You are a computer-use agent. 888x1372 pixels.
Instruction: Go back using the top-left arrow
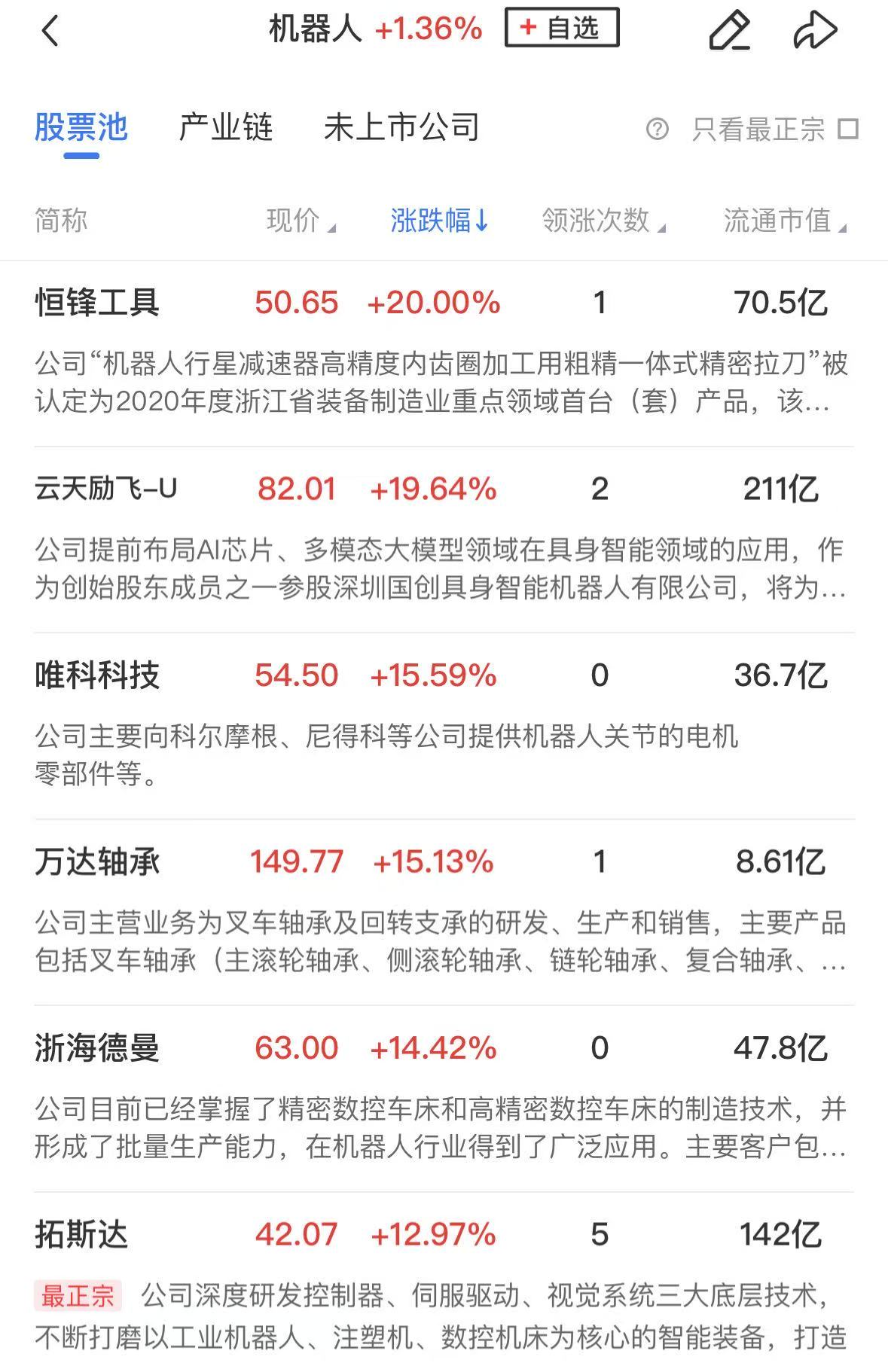click(50, 31)
